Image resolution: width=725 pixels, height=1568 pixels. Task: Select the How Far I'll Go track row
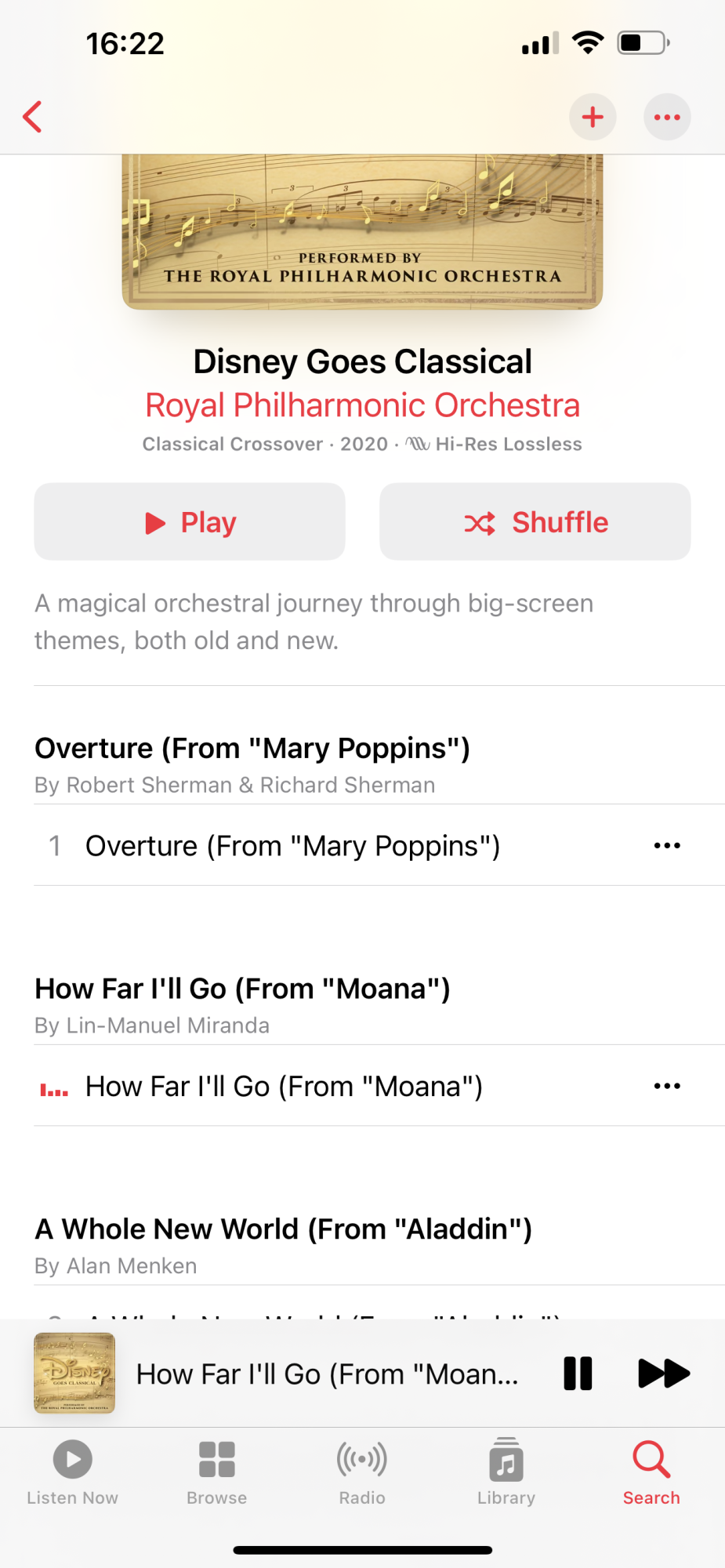click(x=284, y=1087)
